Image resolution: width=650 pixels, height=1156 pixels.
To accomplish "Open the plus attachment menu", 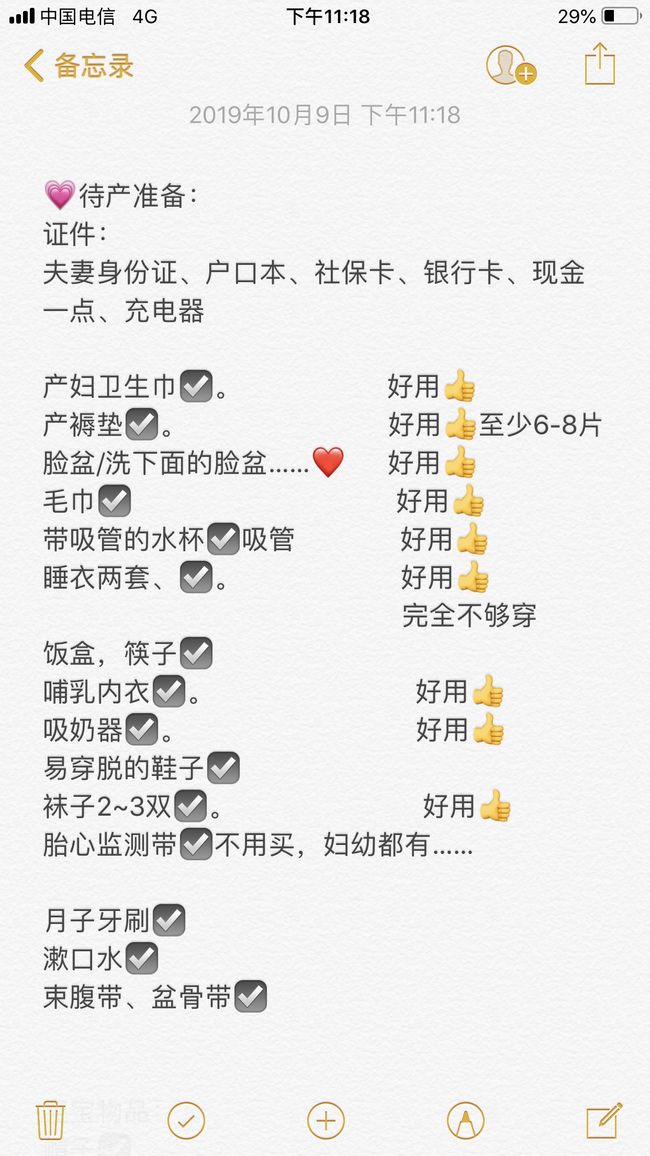I will [x=326, y=1121].
